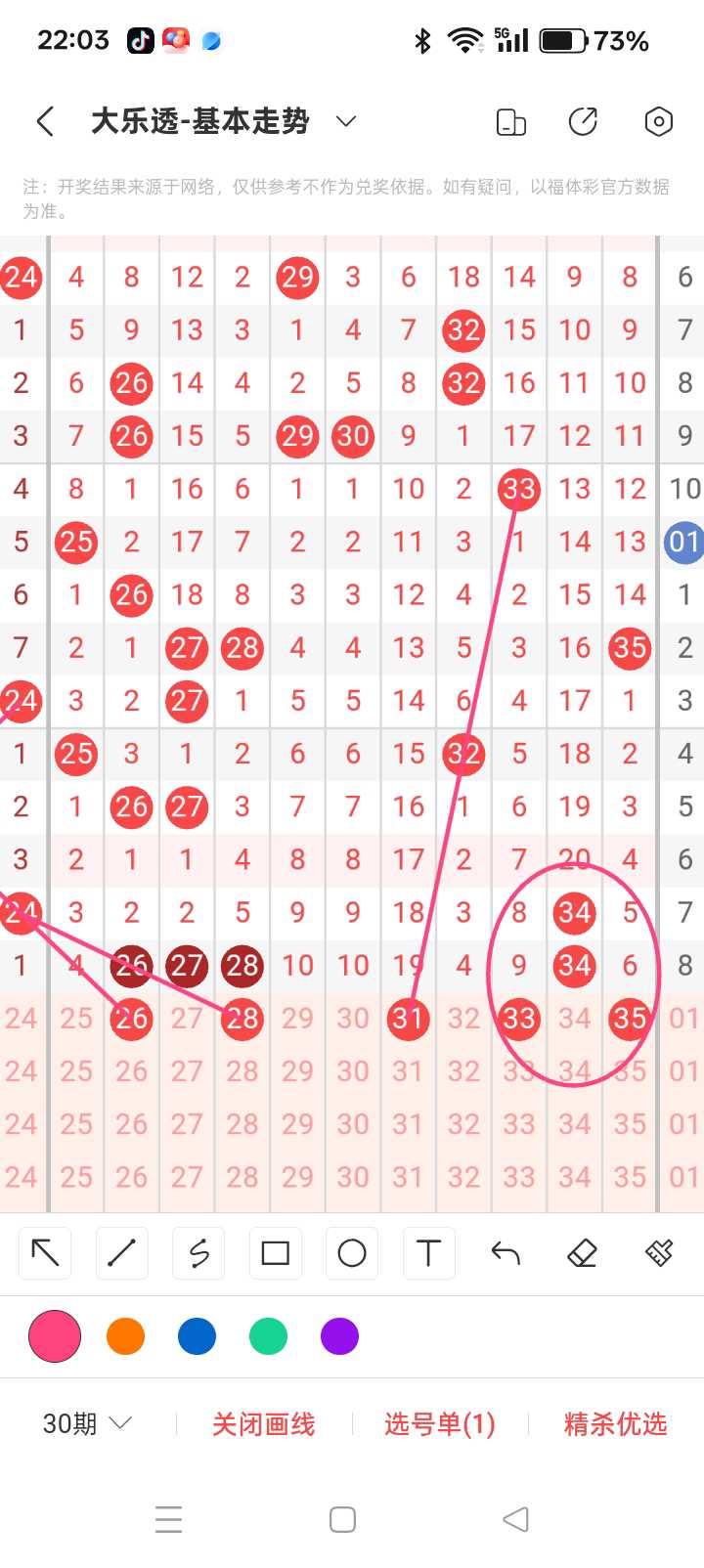Clear all drawings with the brush icon
This screenshot has width=704, height=1568.
pos(659,1253)
